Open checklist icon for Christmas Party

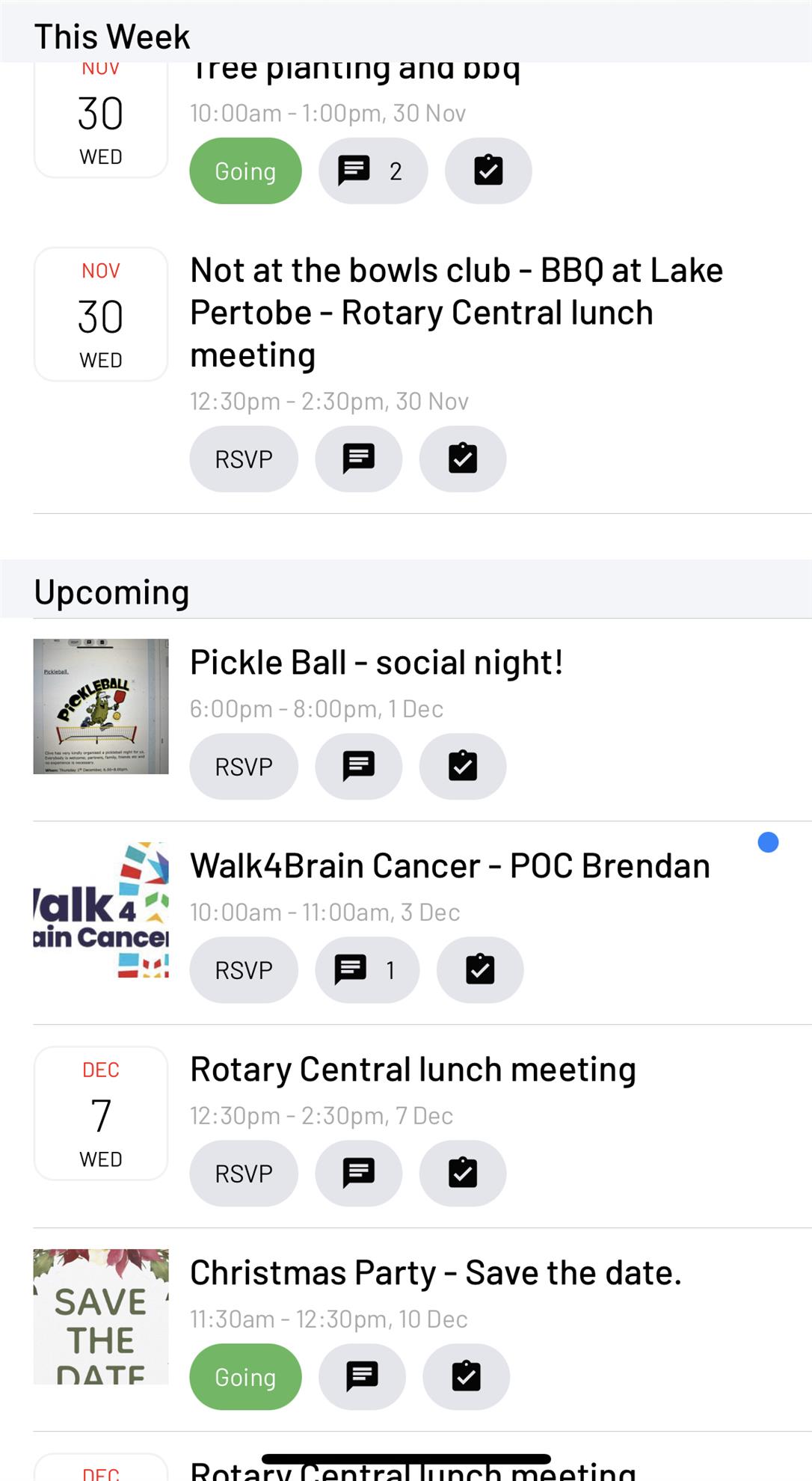coord(467,1377)
